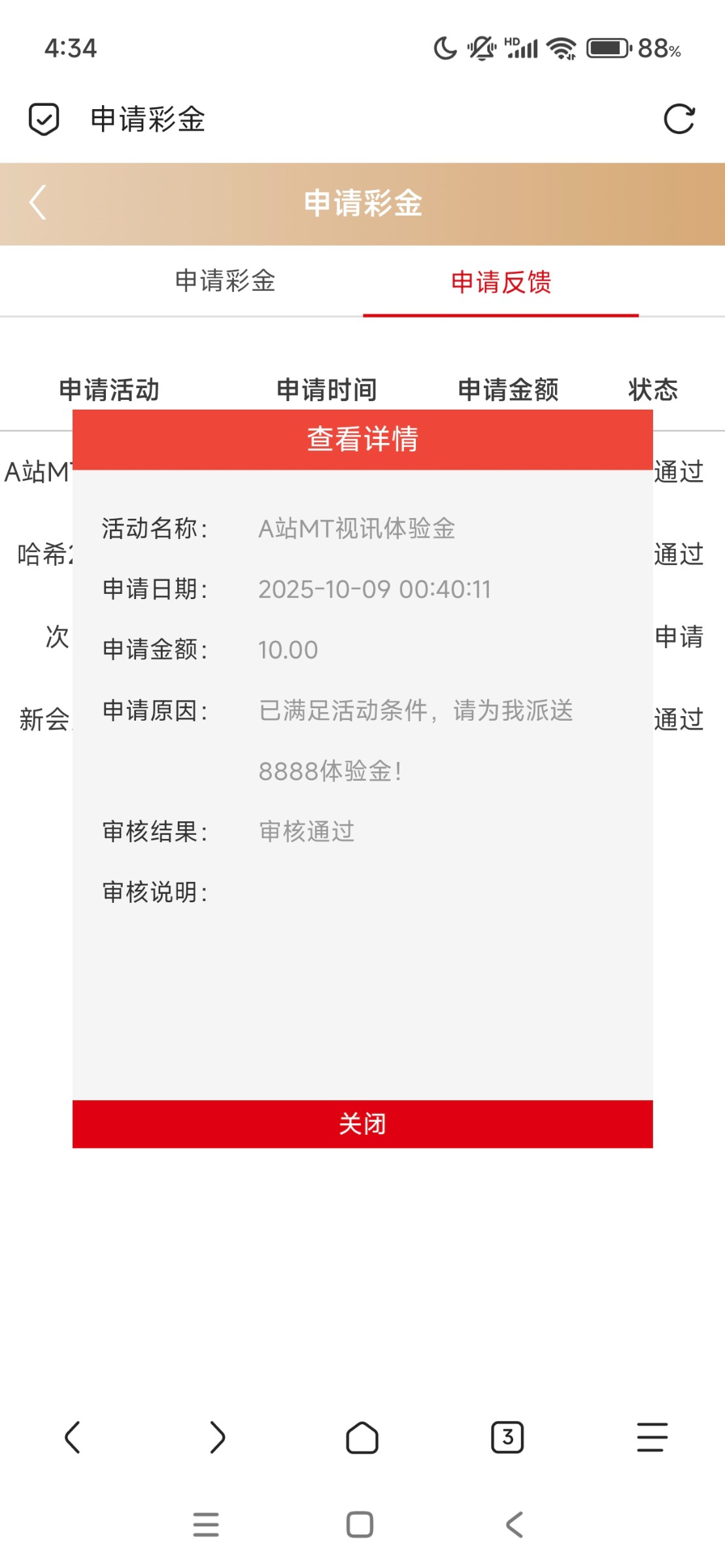Image resolution: width=725 pixels, height=1568 pixels.
Task: Reload the page with the refresh icon
Action: pyautogui.click(x=679, y=119)
